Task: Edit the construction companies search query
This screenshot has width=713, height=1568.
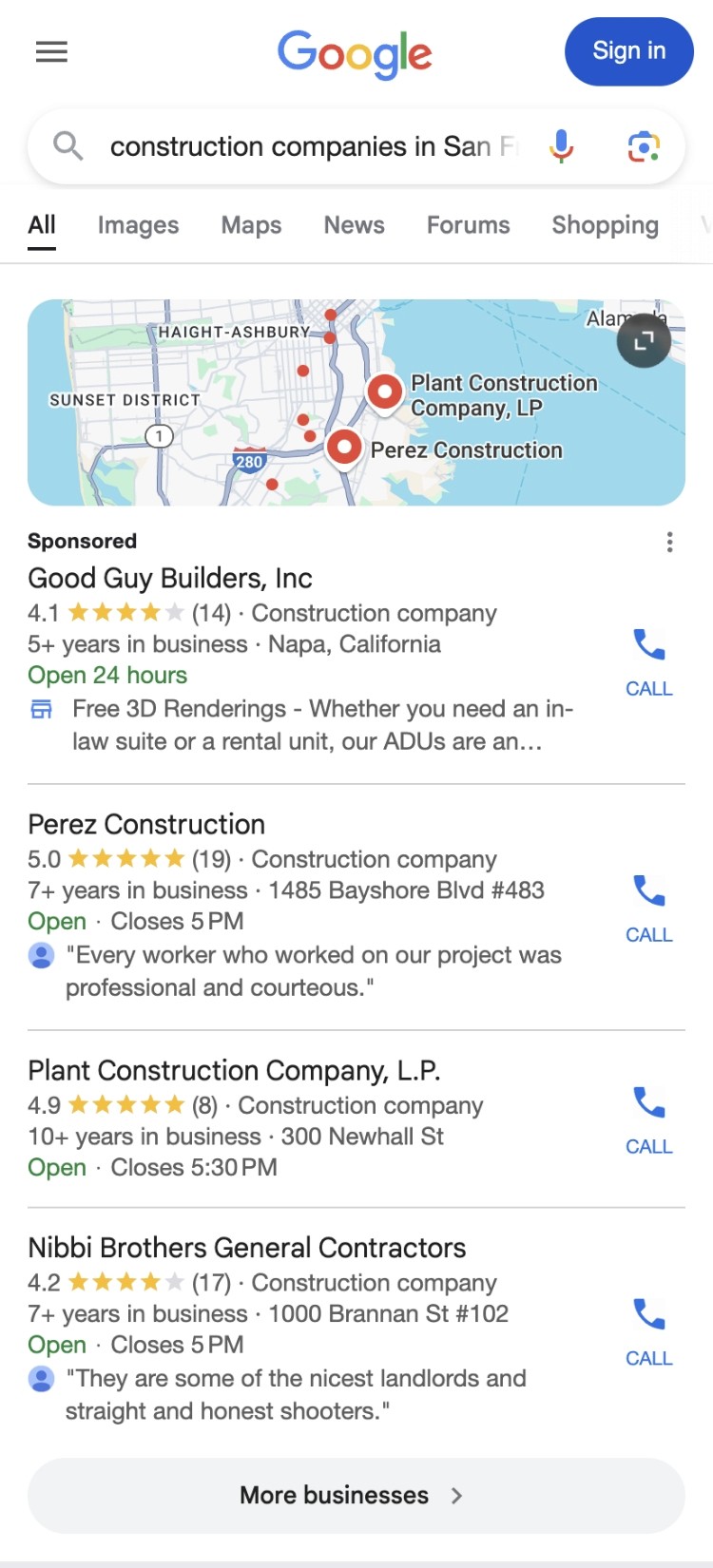Action: tap(314, 146)
